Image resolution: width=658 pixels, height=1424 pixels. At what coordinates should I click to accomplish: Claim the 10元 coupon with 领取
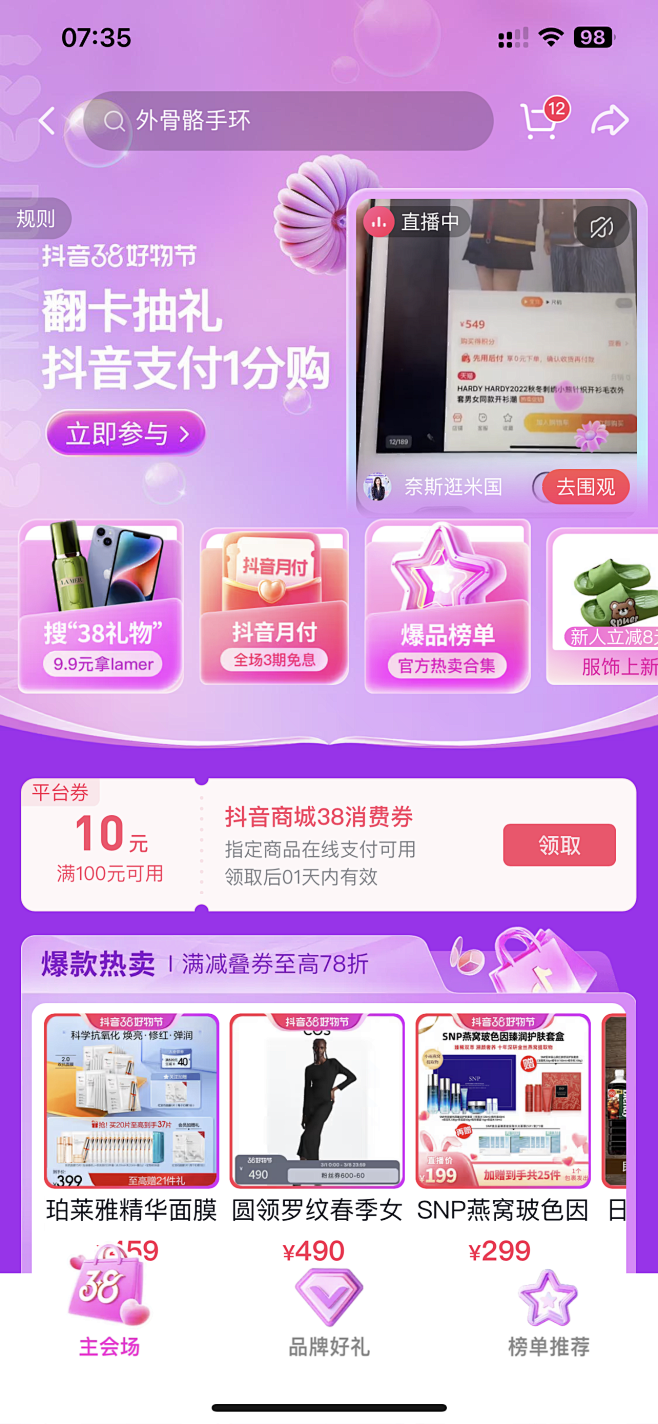pyautogui.click(x=559, y=845)
